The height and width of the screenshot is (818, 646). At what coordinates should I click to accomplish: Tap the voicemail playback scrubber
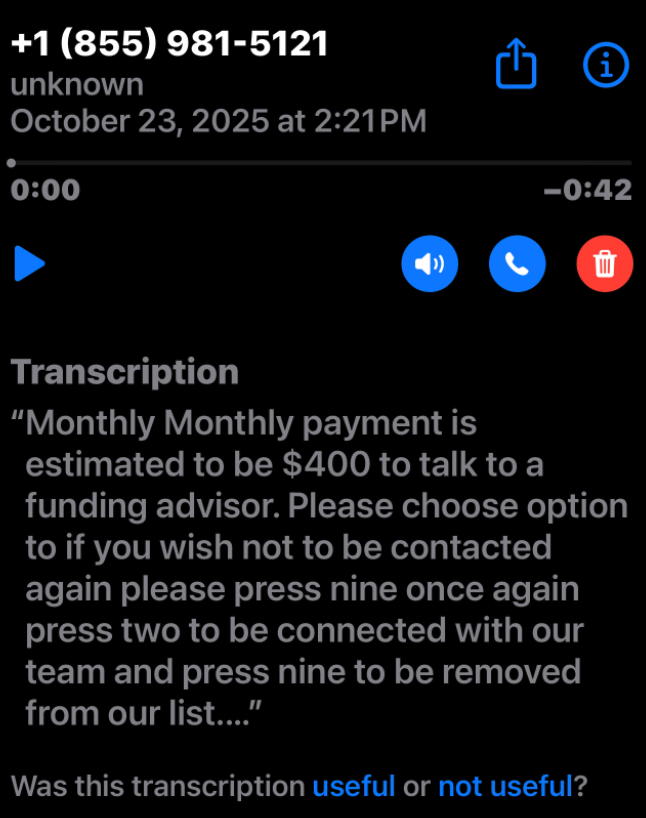(320, 162)
